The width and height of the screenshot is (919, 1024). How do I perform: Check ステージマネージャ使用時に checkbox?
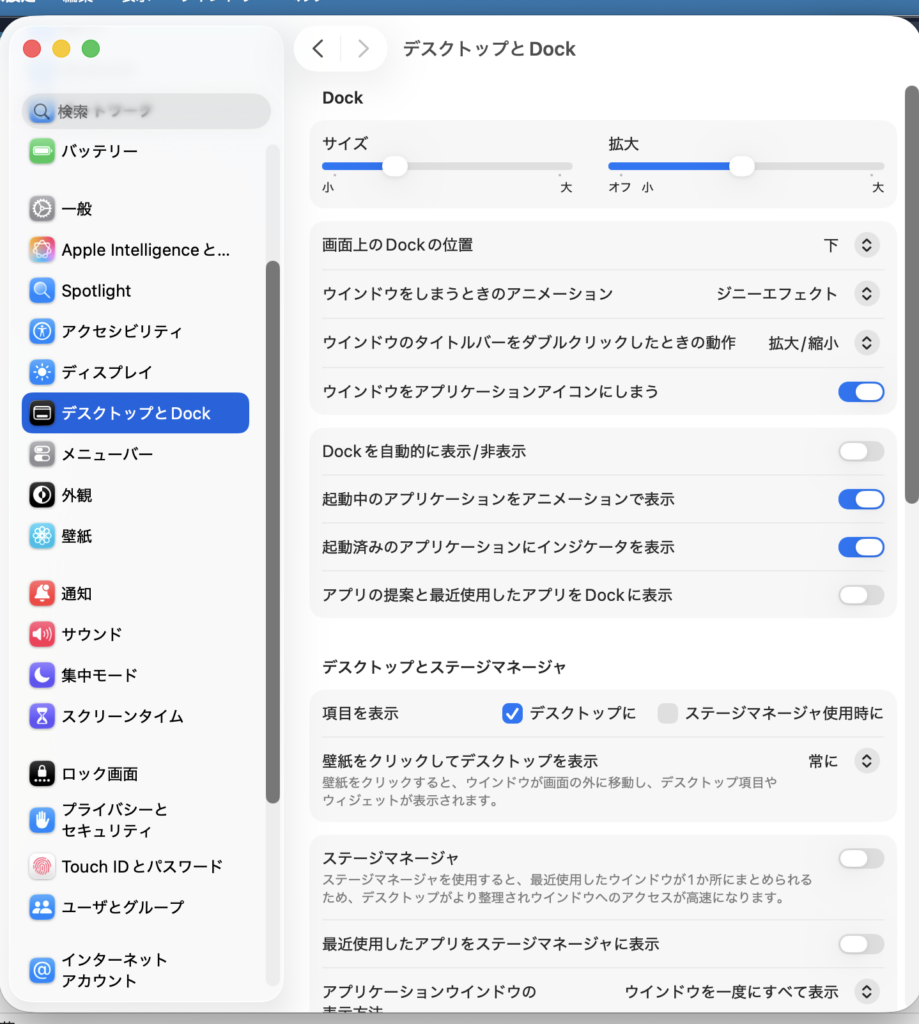click(x=668, y=714)
